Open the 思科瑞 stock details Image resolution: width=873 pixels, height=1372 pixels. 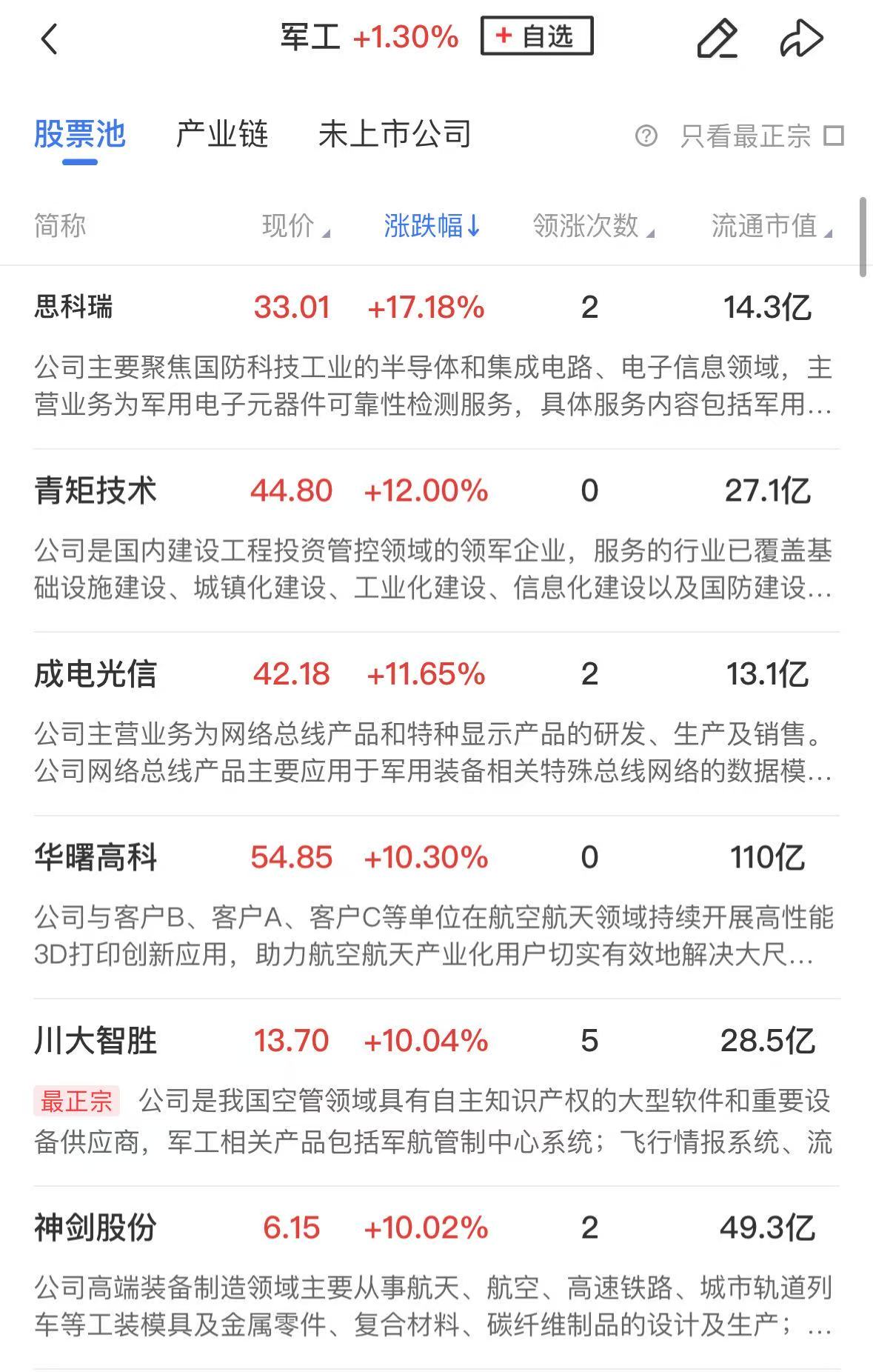[74, 307]
